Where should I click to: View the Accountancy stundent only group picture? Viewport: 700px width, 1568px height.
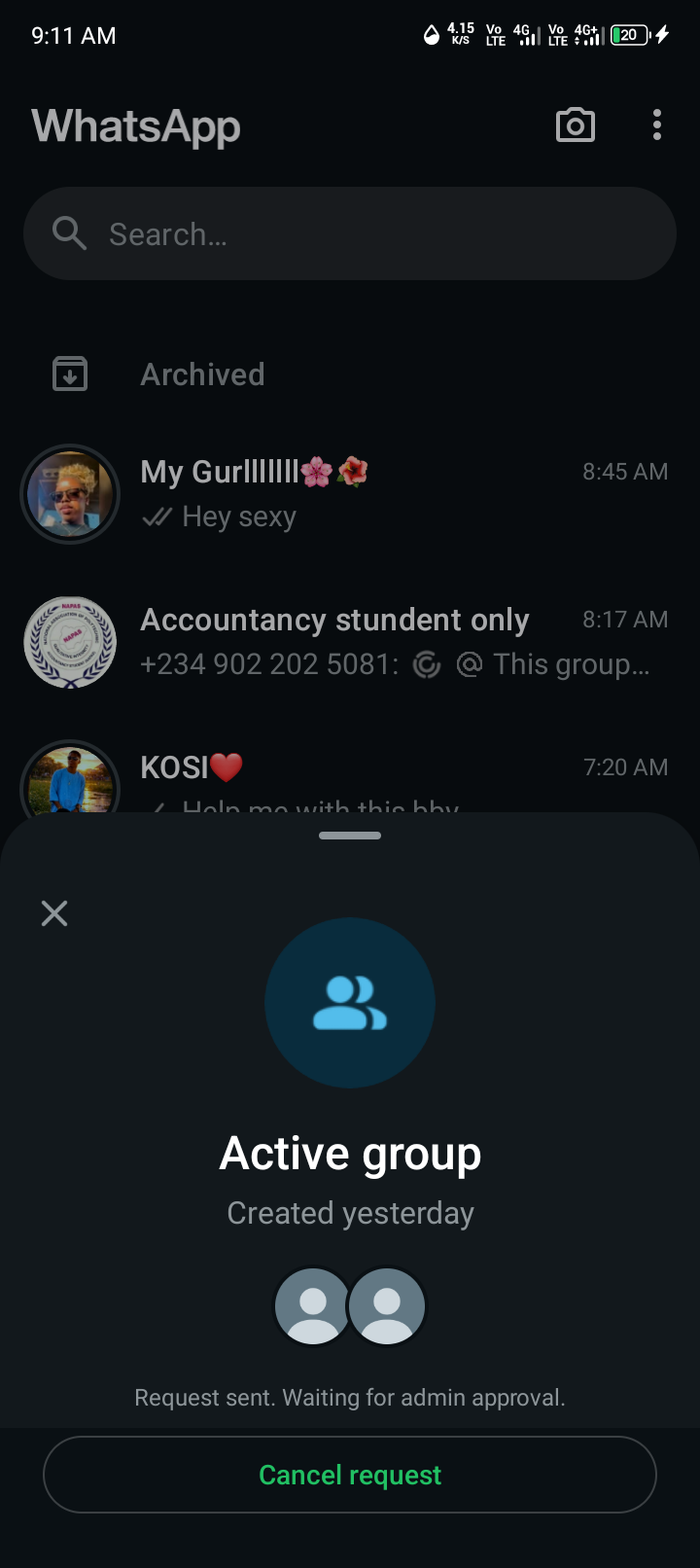pyautogui.click(x=70, y=642)
